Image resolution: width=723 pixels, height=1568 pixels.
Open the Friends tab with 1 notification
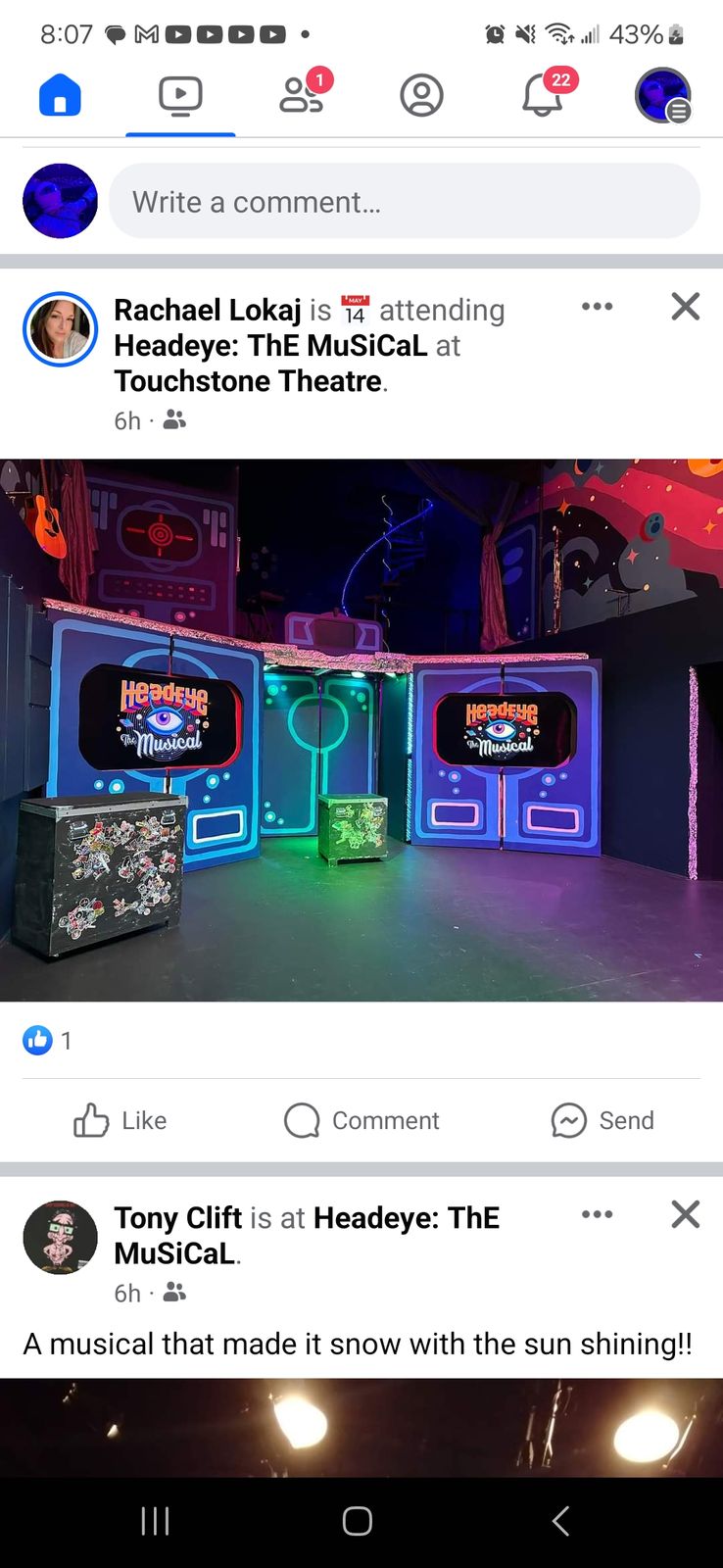click(x=301, y=96)
